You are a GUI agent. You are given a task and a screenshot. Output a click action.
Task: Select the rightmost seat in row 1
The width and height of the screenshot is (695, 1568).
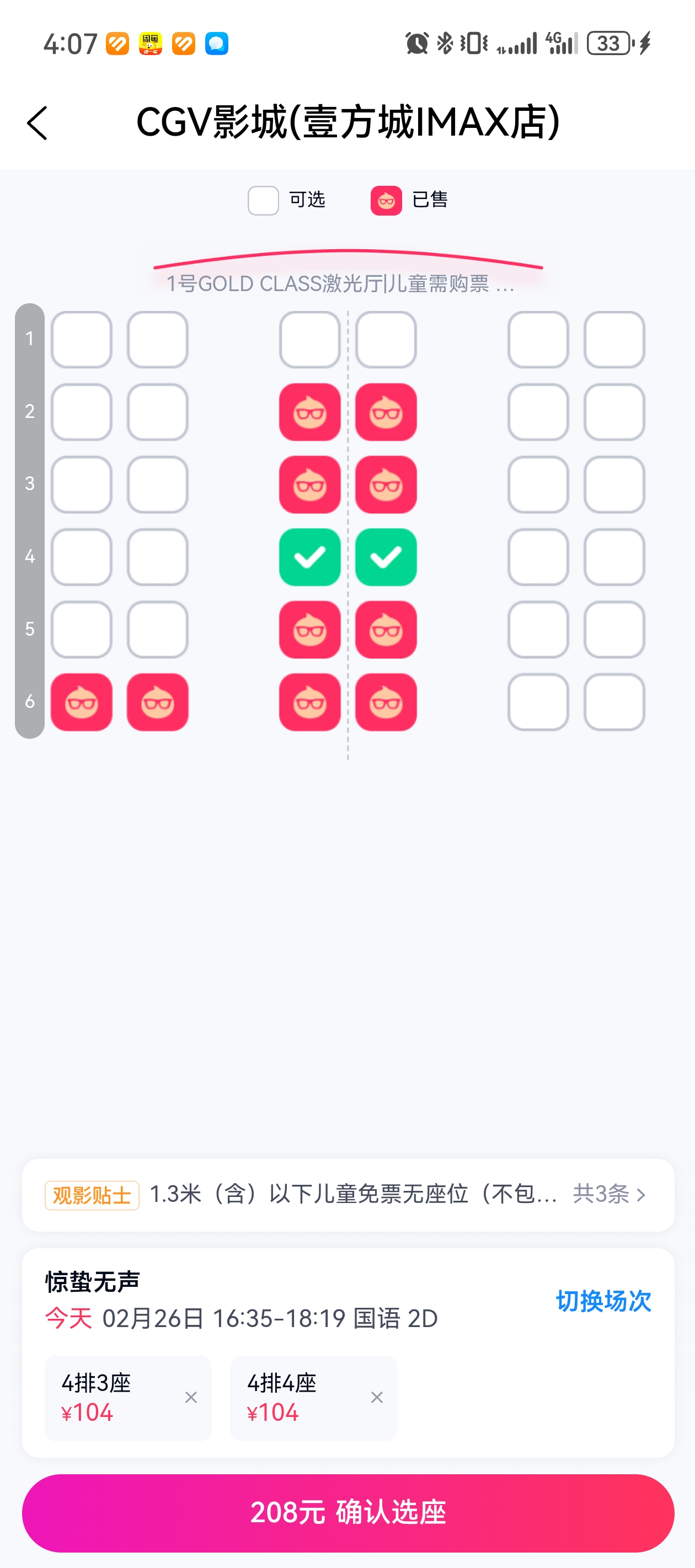614,340
